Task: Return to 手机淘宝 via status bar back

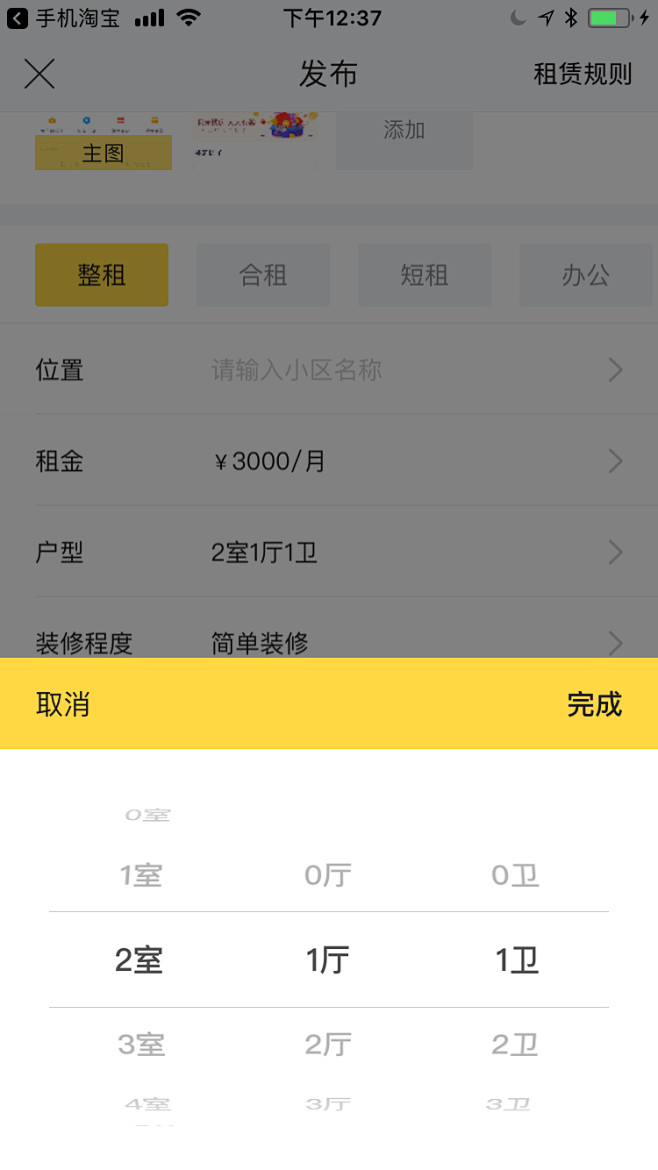Action: coord(63,18)
